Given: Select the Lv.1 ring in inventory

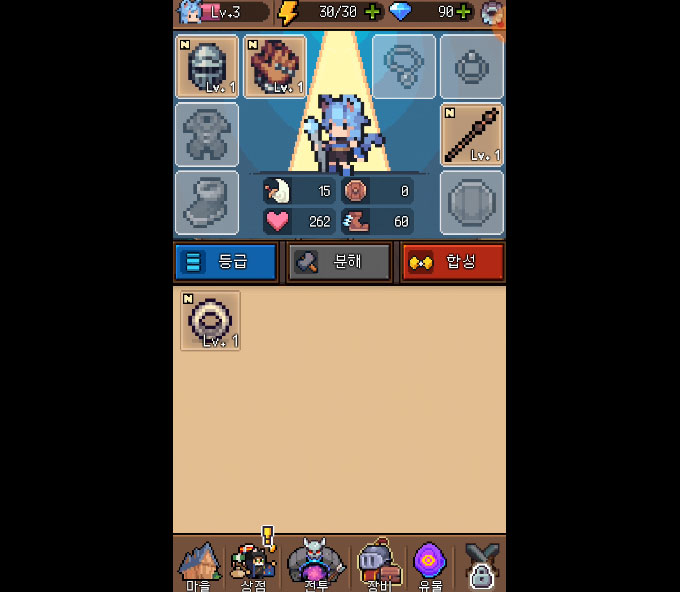Looking at the screenshot, I should coord(210,321).
